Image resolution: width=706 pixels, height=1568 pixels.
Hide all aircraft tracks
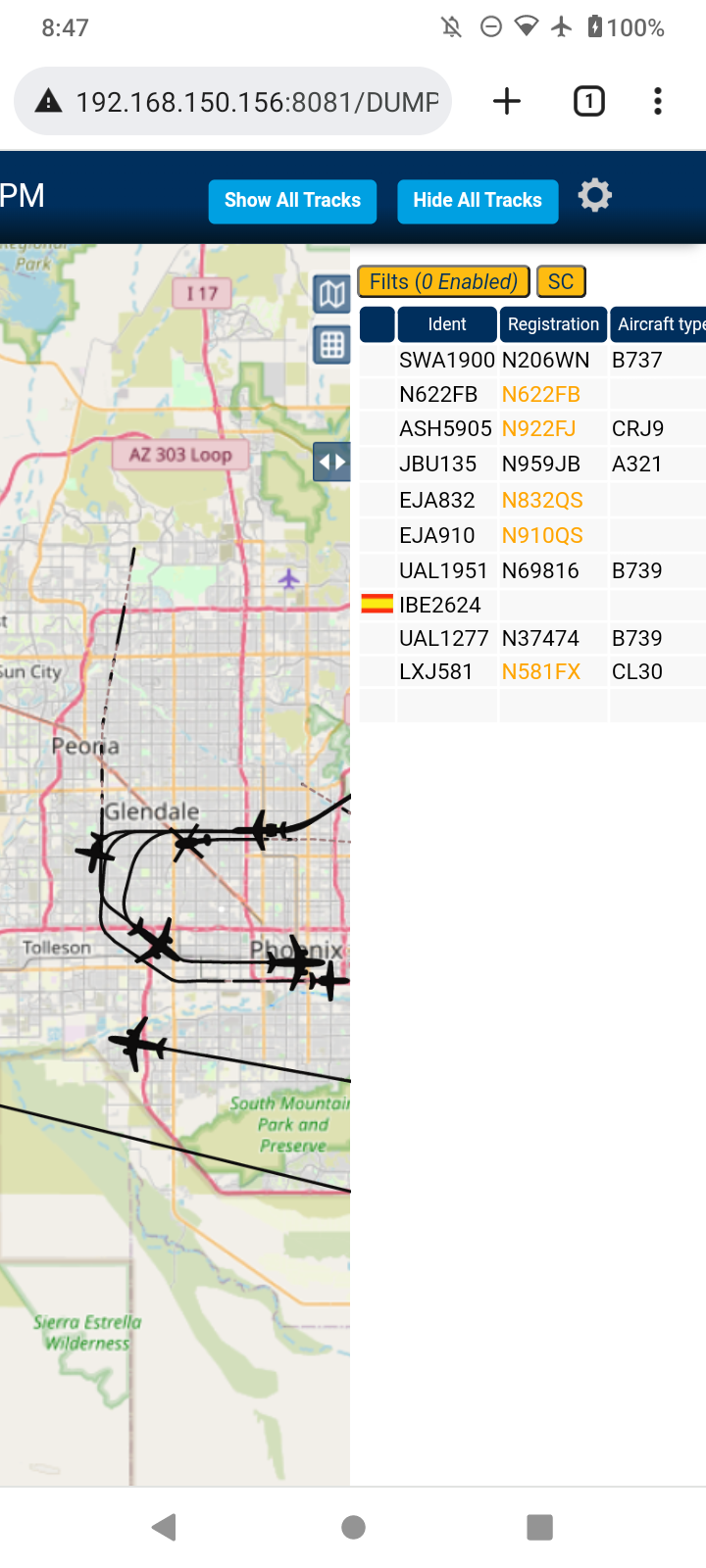click(x=478, y=201)
